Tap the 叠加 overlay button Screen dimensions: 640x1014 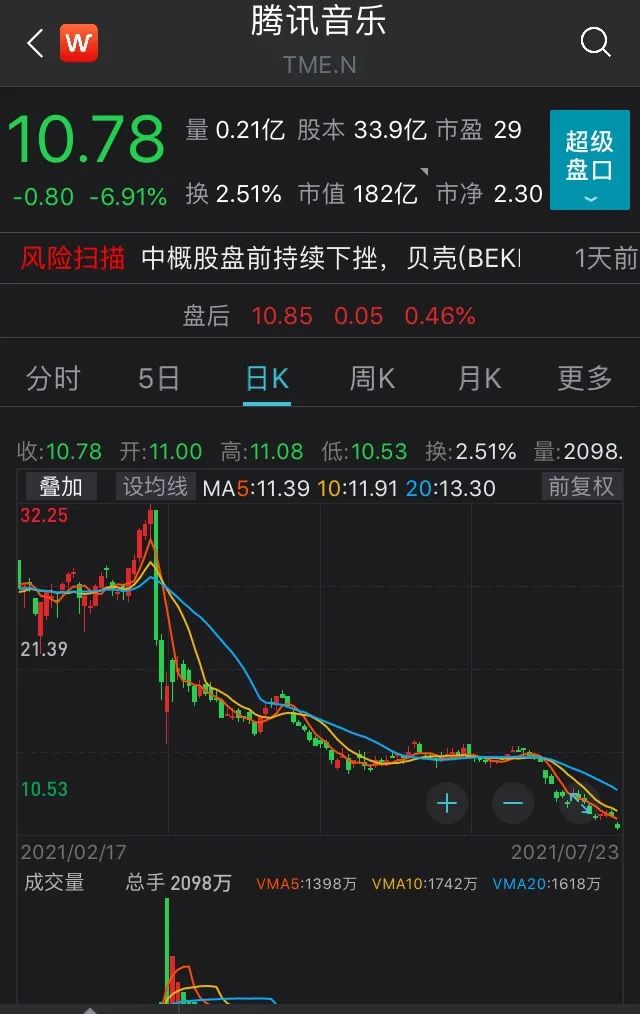61,487
